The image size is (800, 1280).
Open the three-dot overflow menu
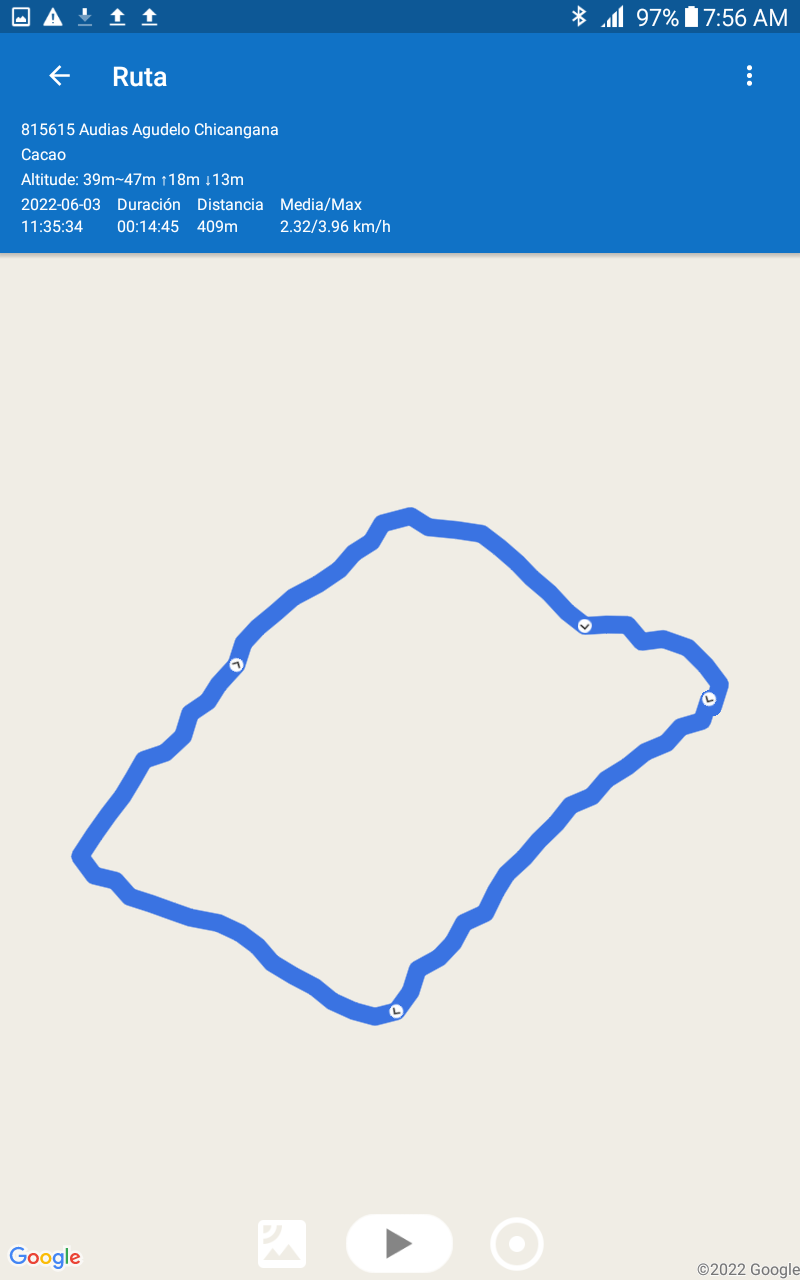pyautogui.click(x=749, y=76)
